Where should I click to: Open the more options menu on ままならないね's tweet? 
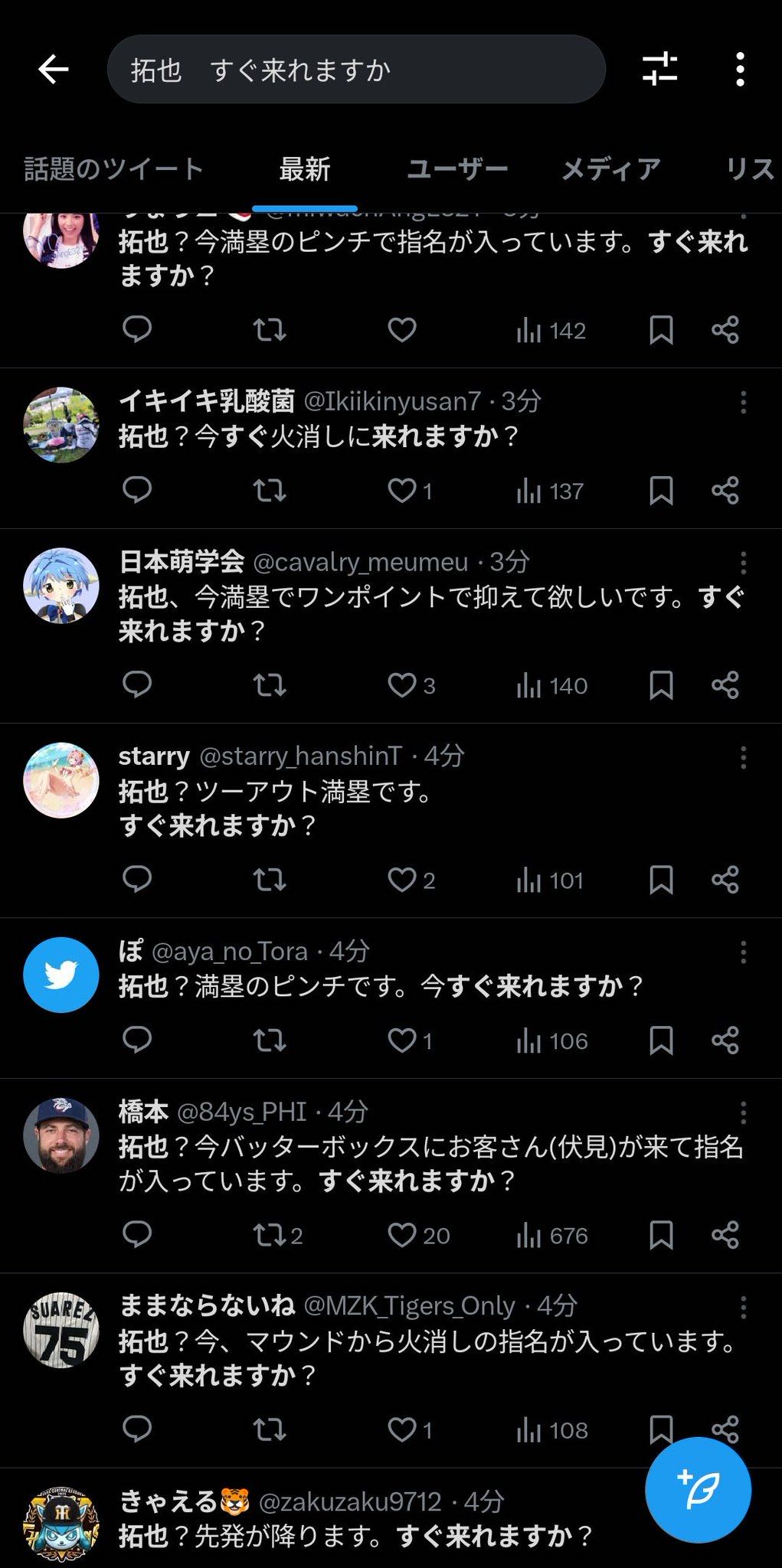[743, 1307]
